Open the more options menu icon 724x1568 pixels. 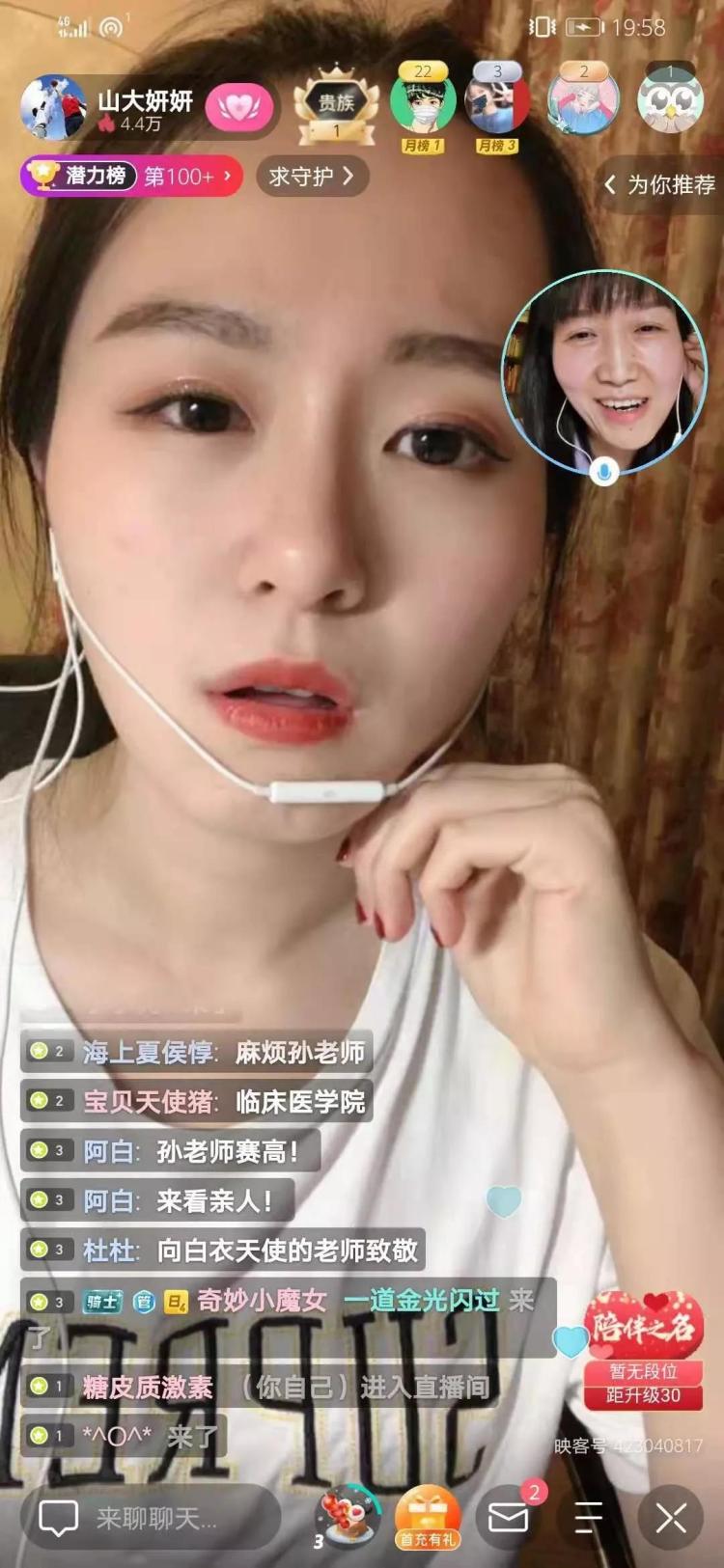tap(589, 1518)
